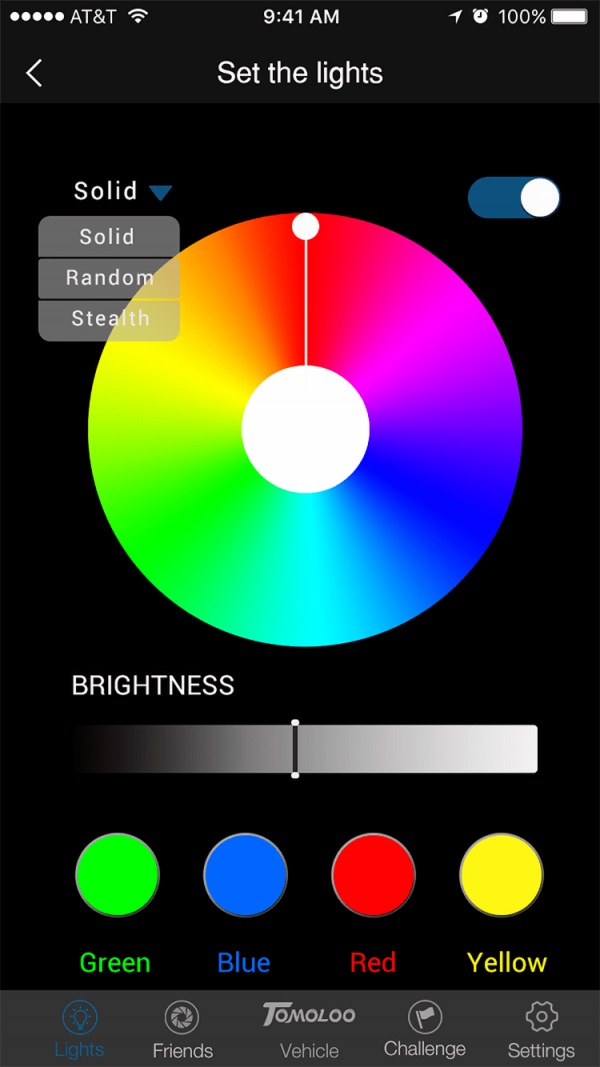Image resolution: width=600 pixels, height=1067 pixels.
Task: Choose the Random light mode
Action: point(109,278)
